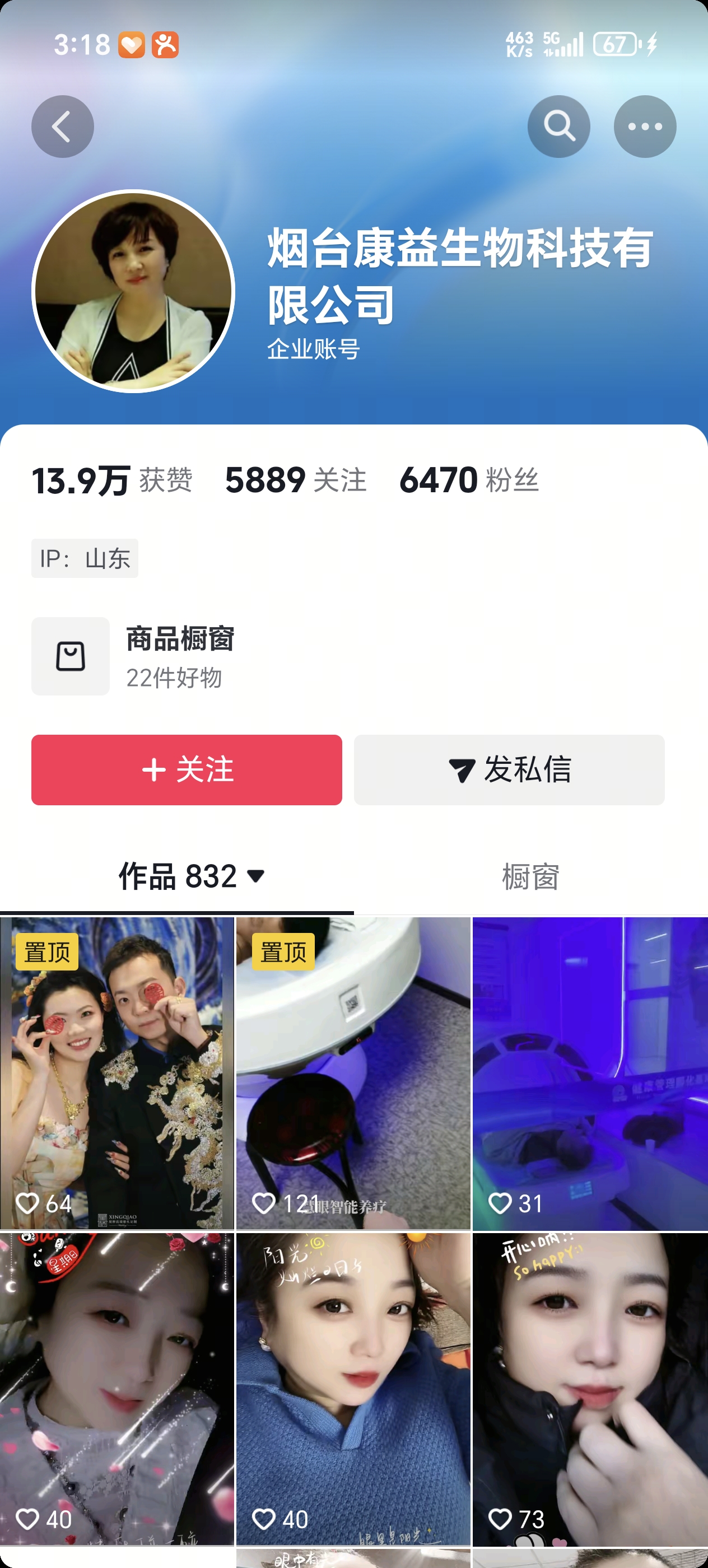The height and width of the screenshot is (1568, 708).
Task: Select the 作品 tab showing 832 works
Action: [176, 875]
